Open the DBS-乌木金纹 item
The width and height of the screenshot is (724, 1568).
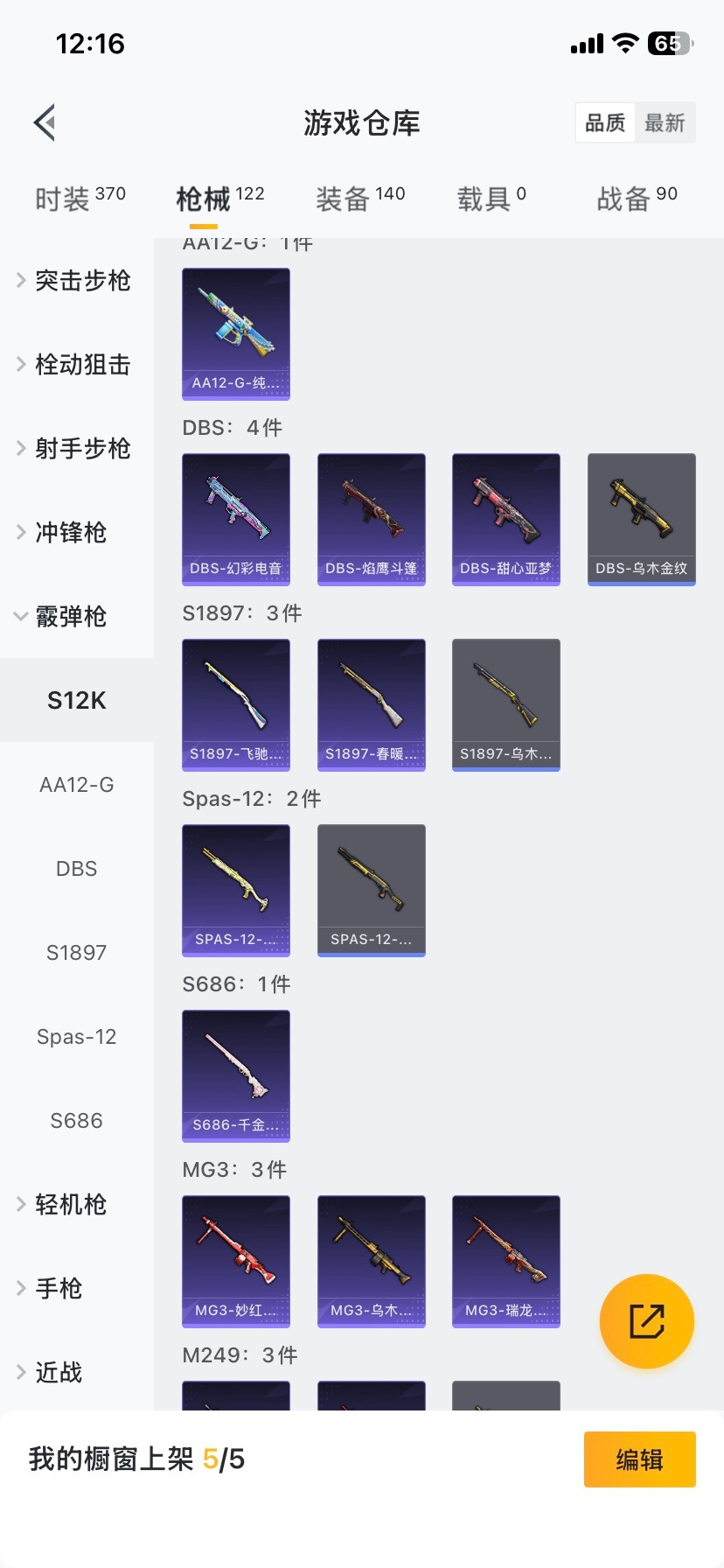[642, 518]
